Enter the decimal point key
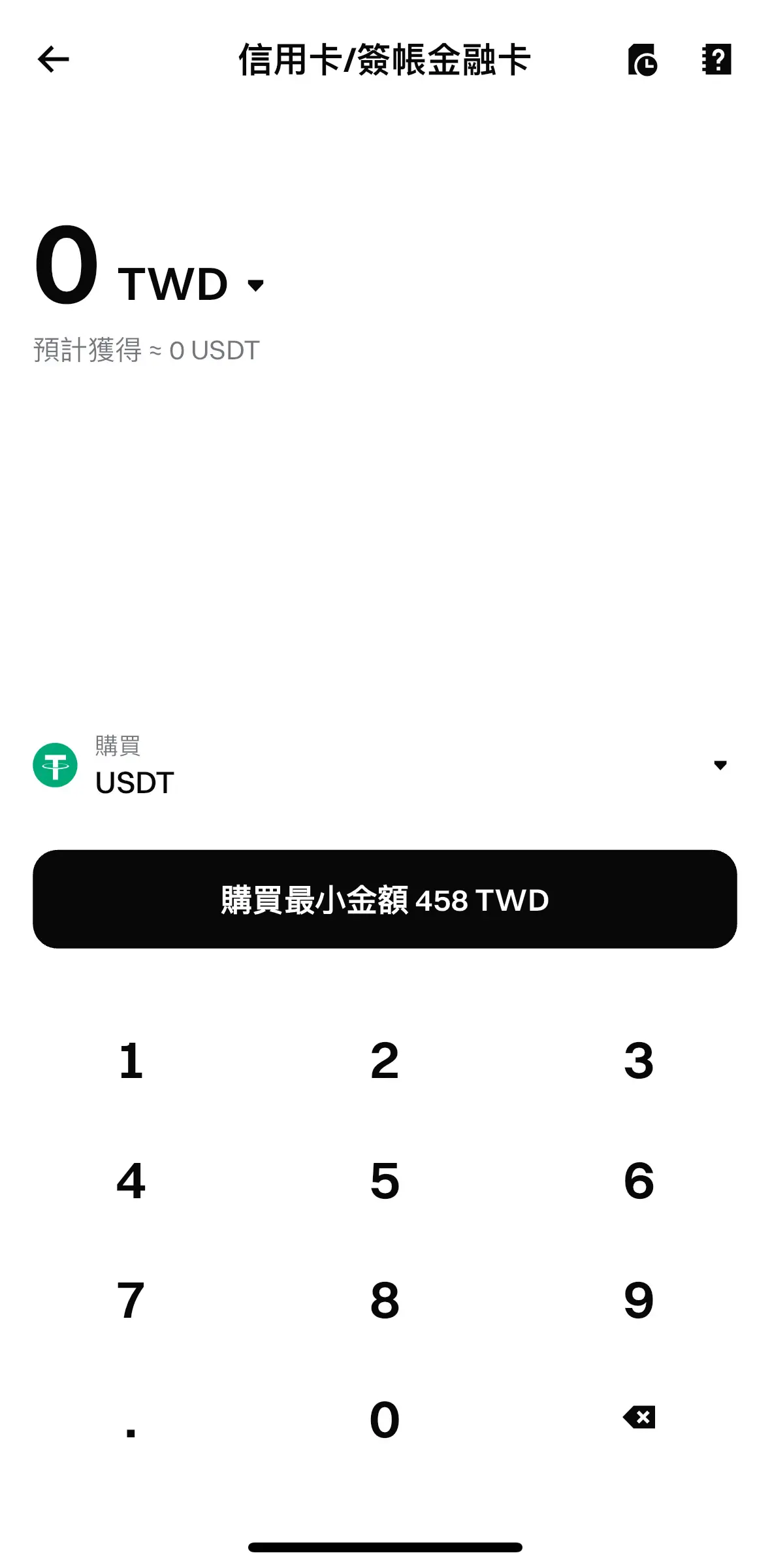 click(x=131, y=1421)
